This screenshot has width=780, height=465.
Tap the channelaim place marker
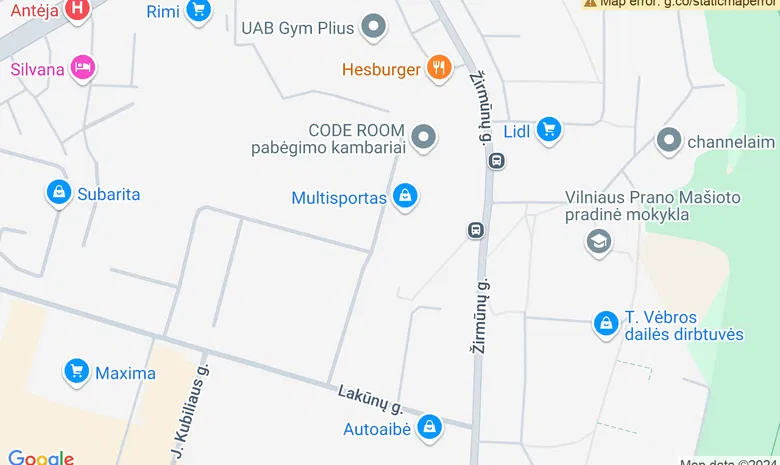[x=668, y=141]
